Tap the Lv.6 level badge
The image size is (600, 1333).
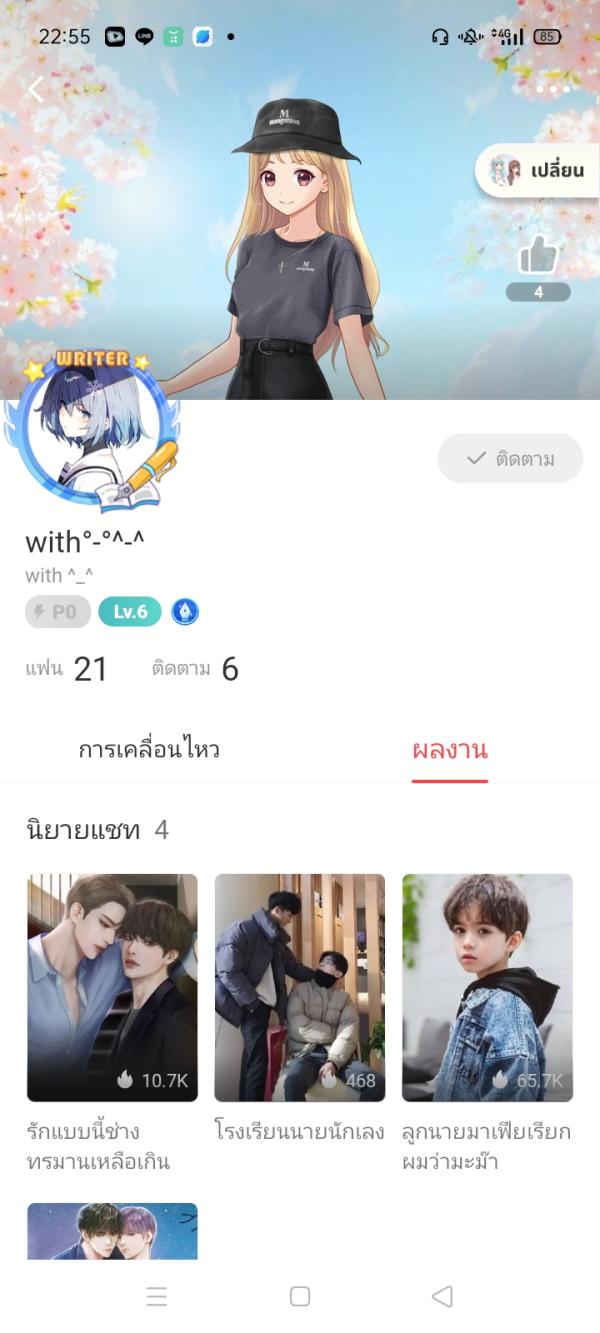pyautogui.click(x=130, y=611)
